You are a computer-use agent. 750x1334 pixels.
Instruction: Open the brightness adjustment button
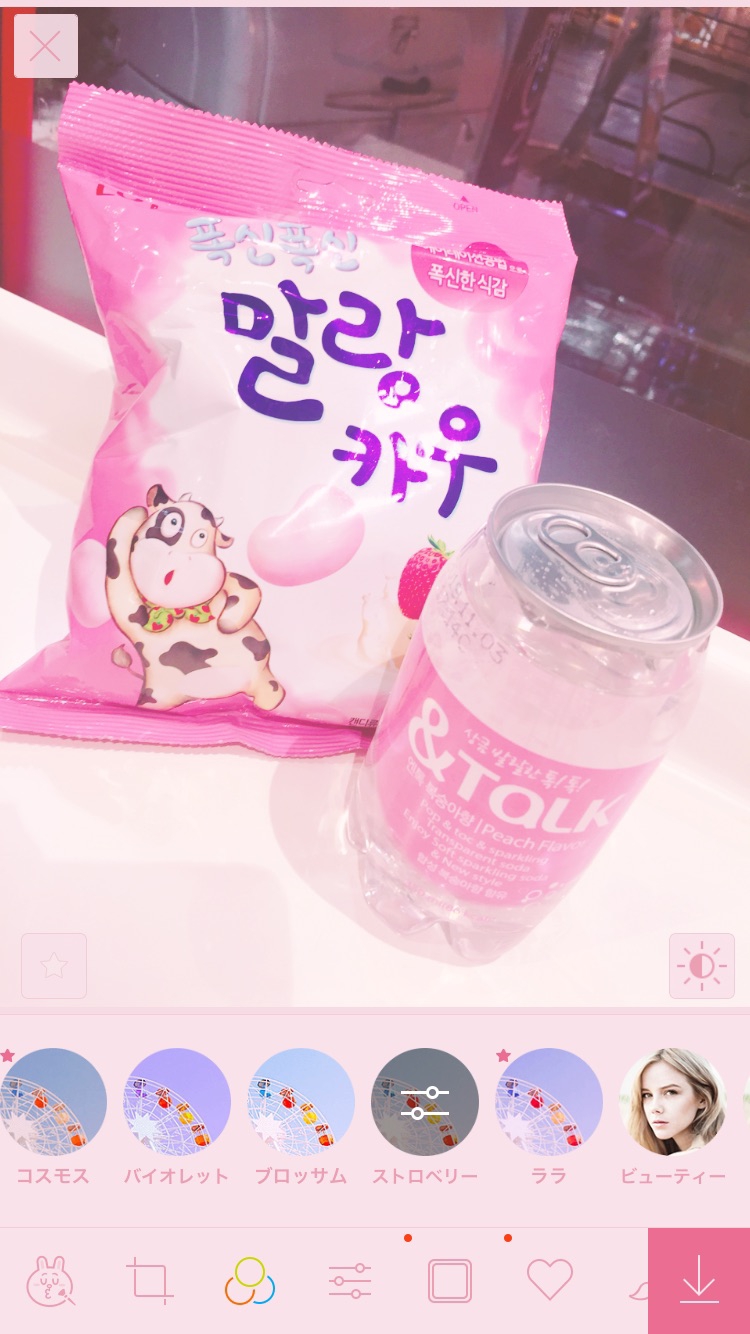701,965
